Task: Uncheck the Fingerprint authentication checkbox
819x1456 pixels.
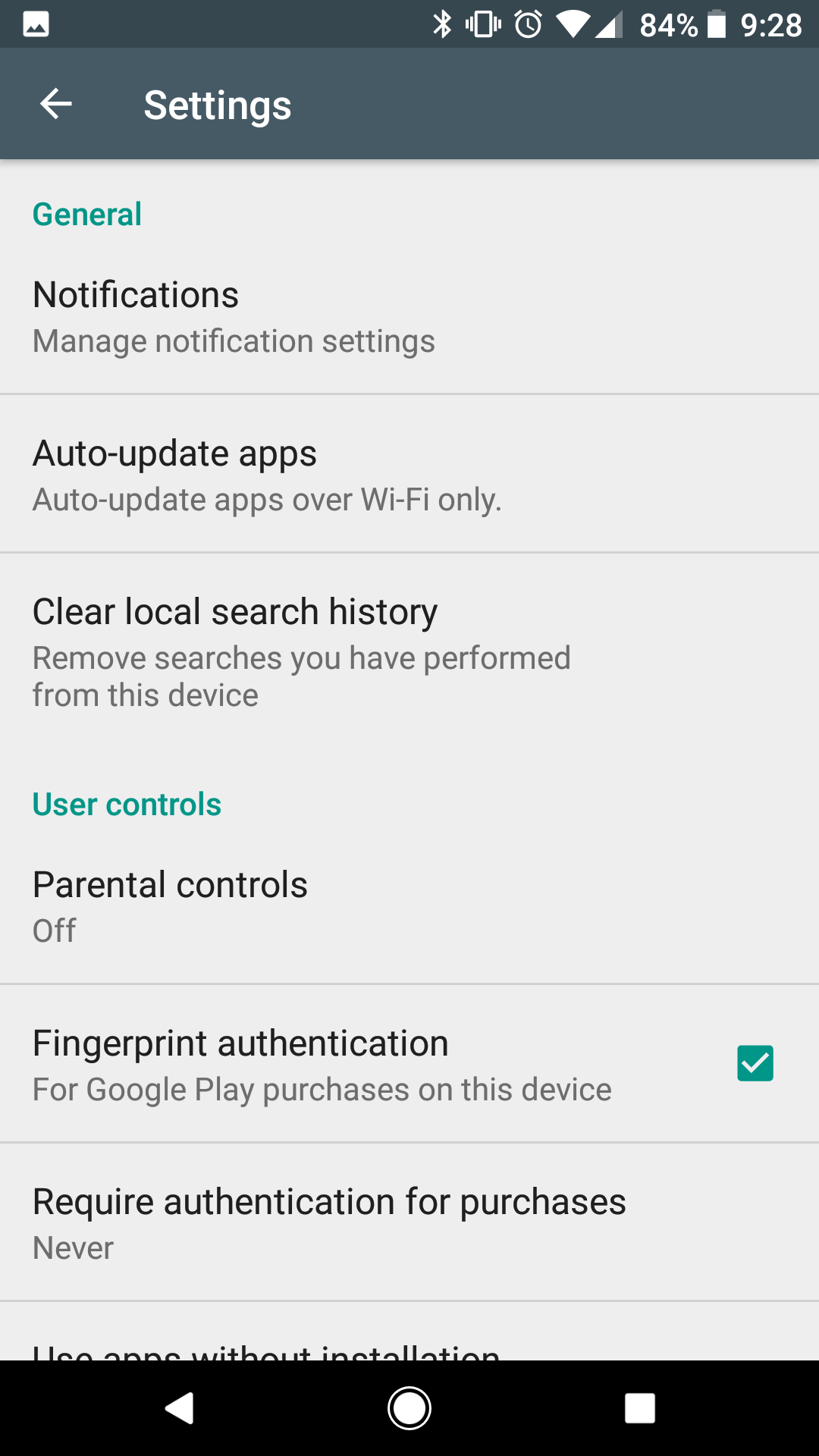Action: coord(755,1063)
